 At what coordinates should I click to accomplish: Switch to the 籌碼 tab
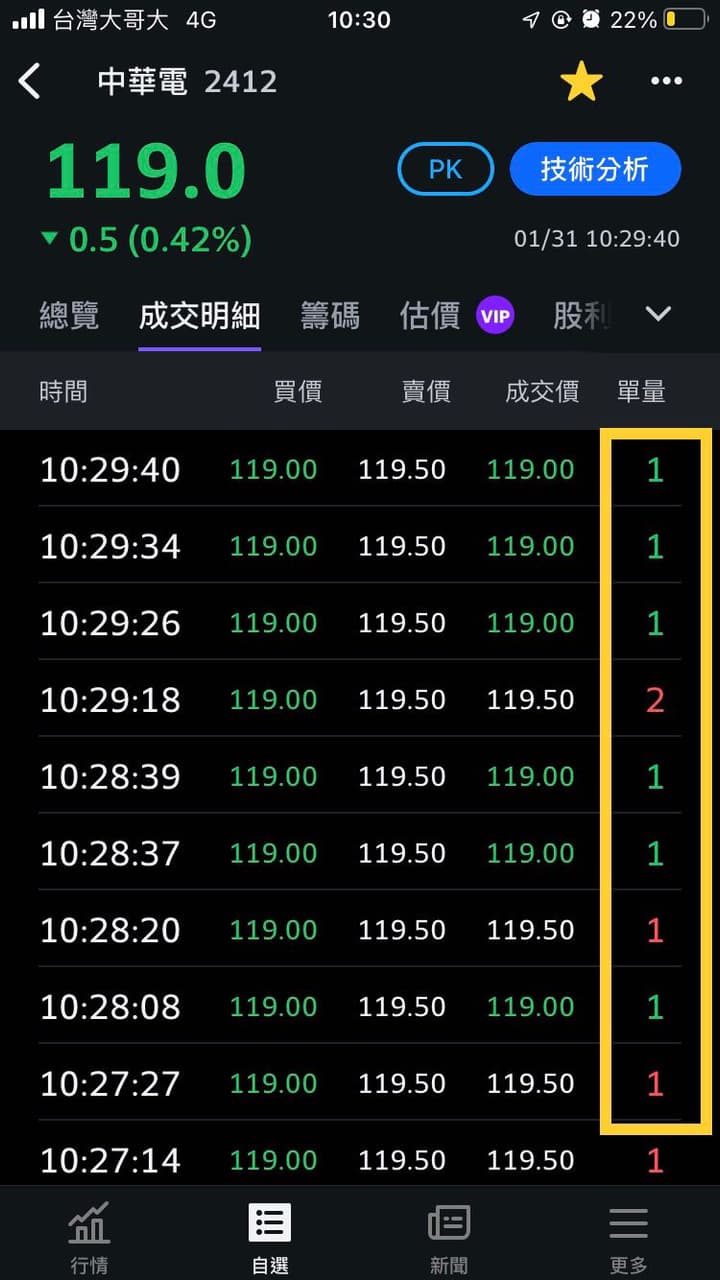tap(330, 314)
